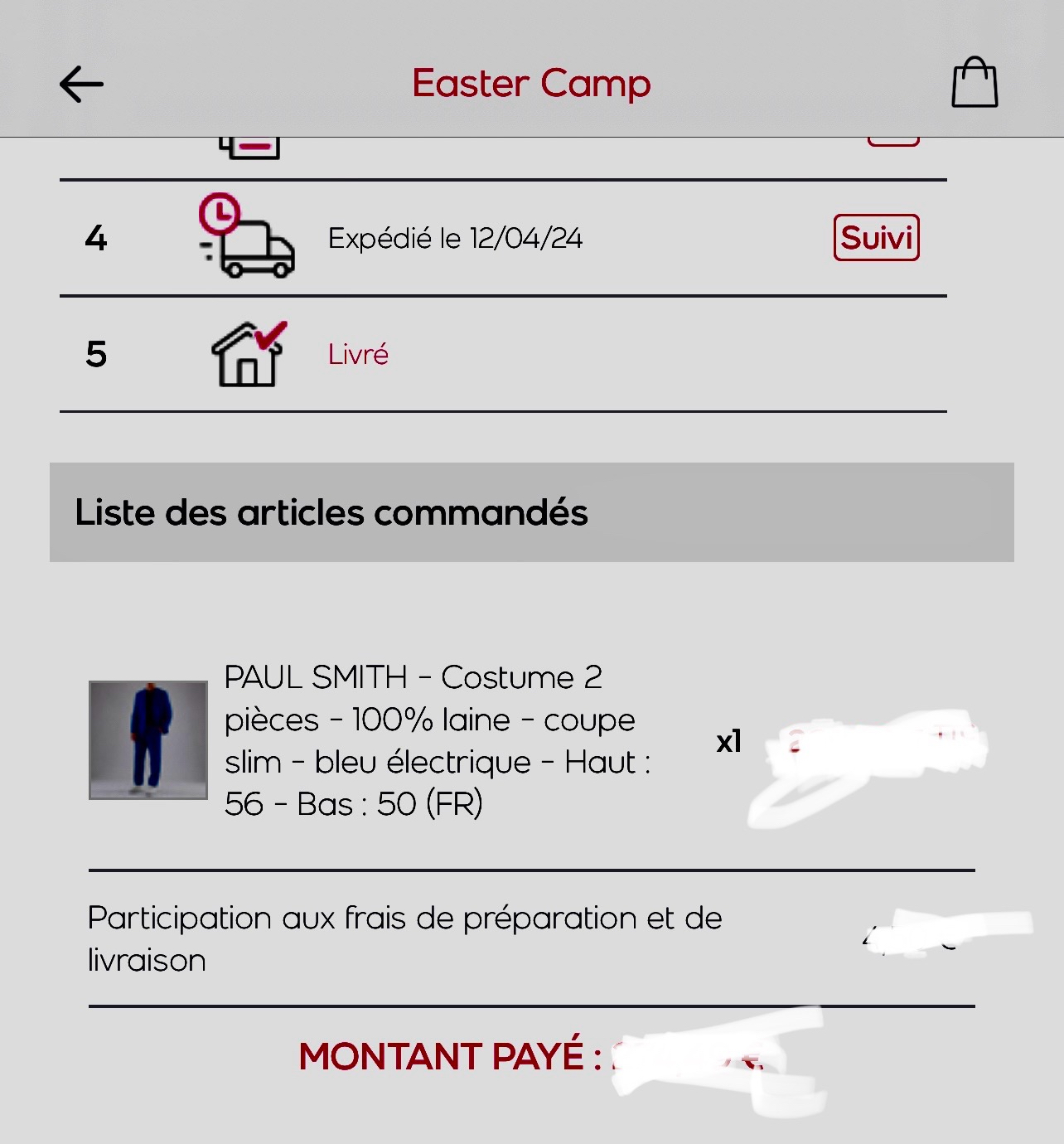Open the Paul Smith costume thumbnail
This screenshot has height=1144, width=1064.
(x=148, y=740)
